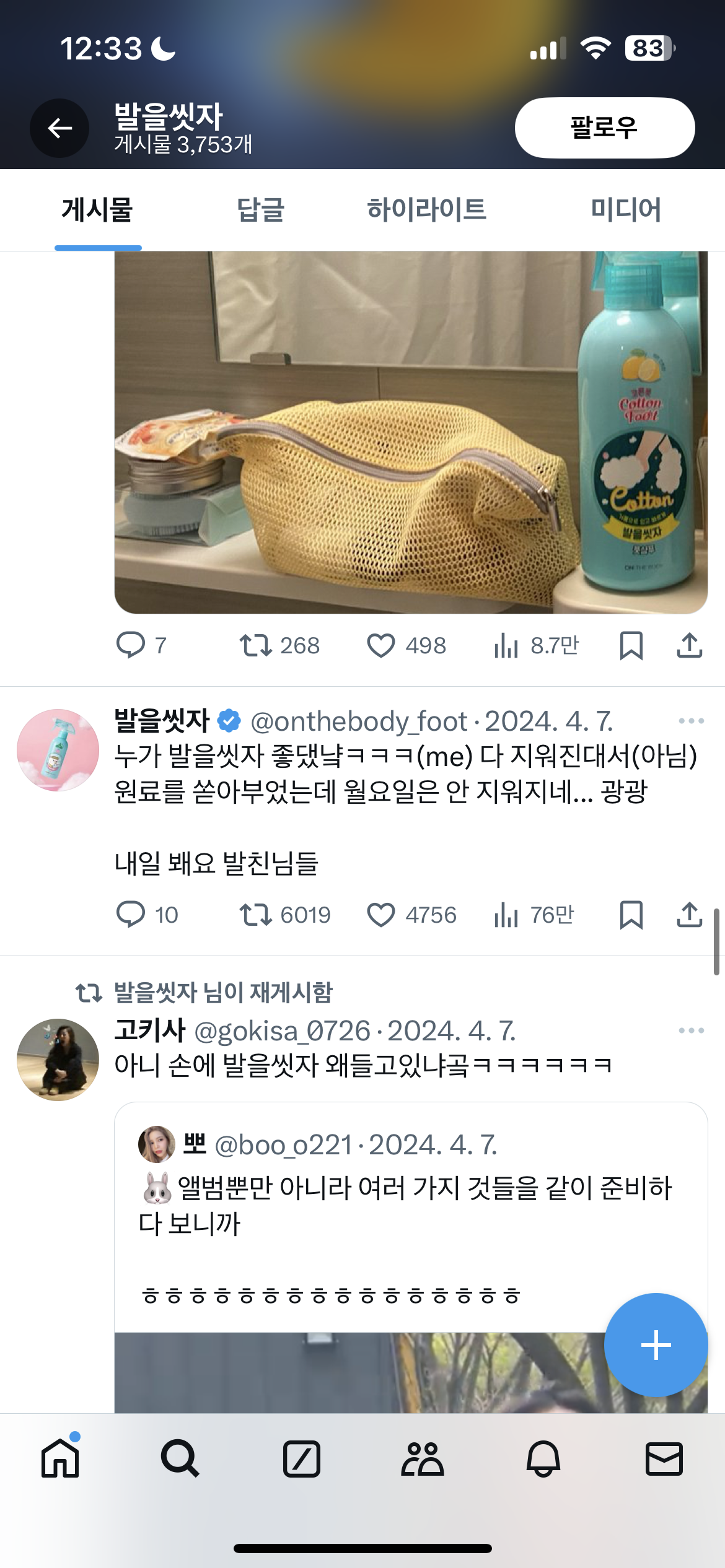This screenshot has width=725, height=1568.
Task: Switch to the 미디어 tab
Action: pyautogui.click(x=625, y=210)
